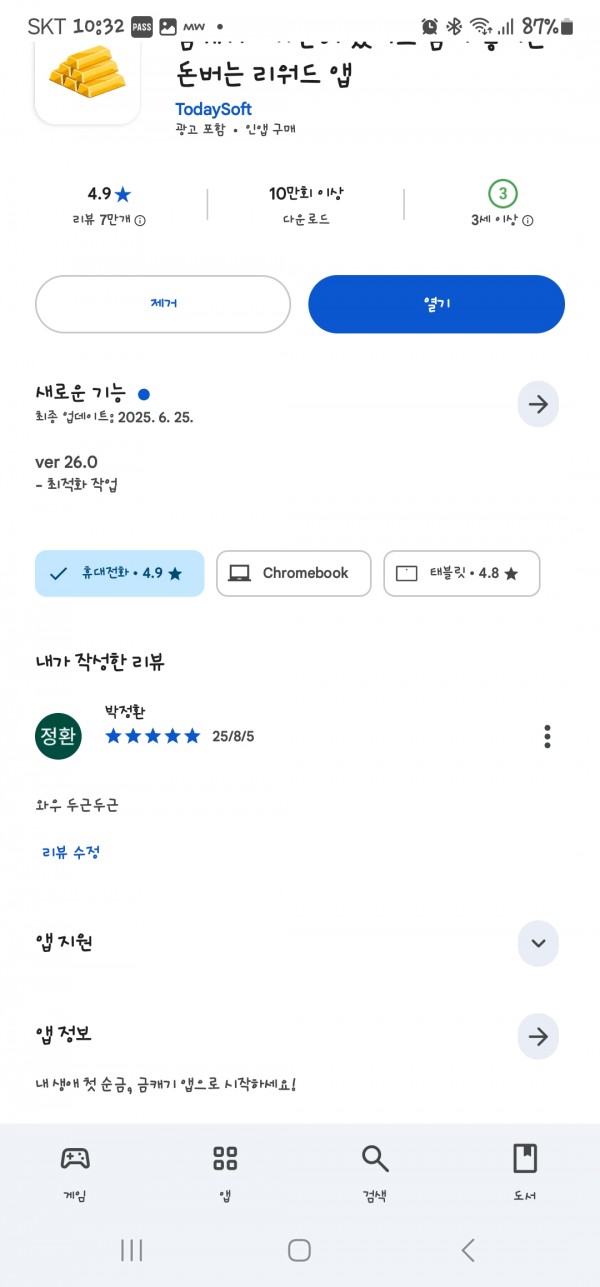600x1287 pixels.
Task: Open the app with 열기 button
Action: [x=436, y=304]
